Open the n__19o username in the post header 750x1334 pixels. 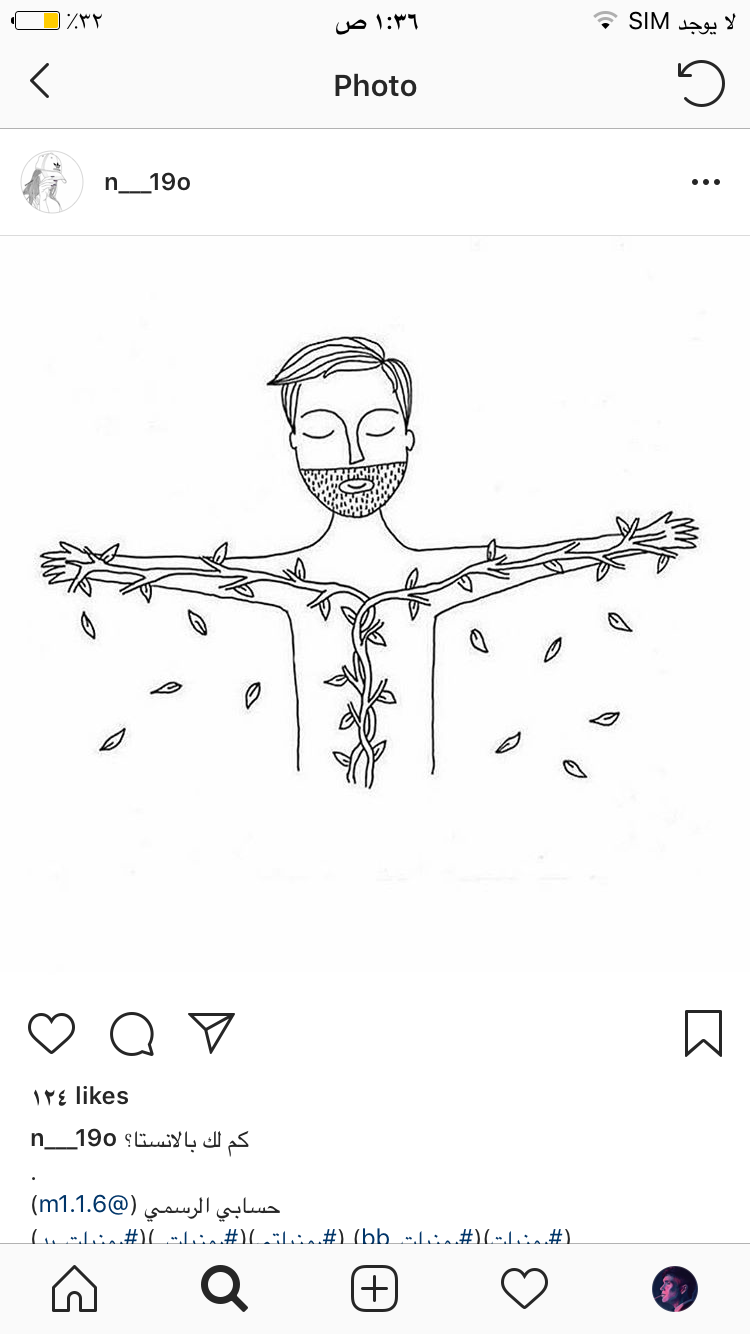click(x=147, y=182)
